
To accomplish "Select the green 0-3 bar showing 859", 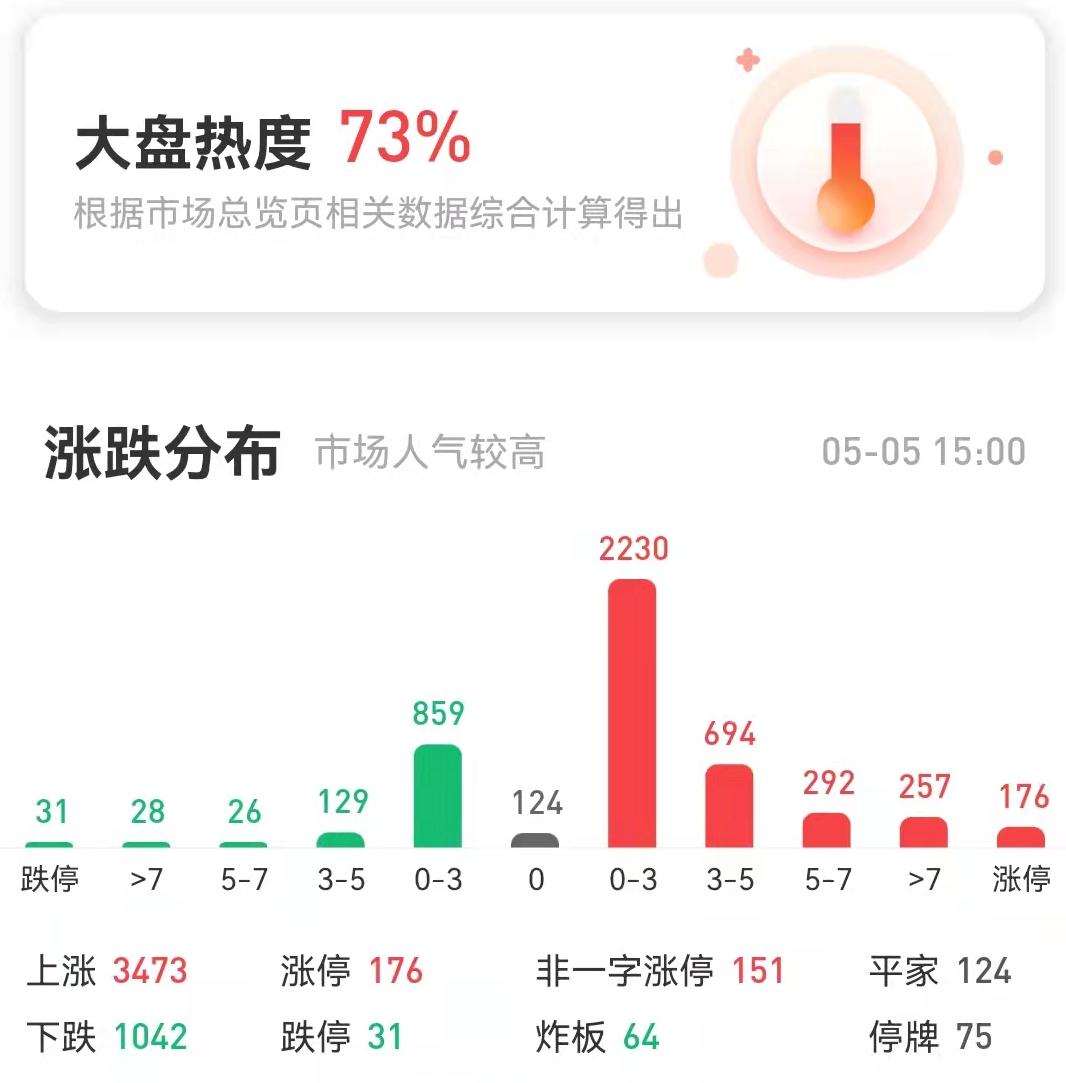I will click(440, 795).
